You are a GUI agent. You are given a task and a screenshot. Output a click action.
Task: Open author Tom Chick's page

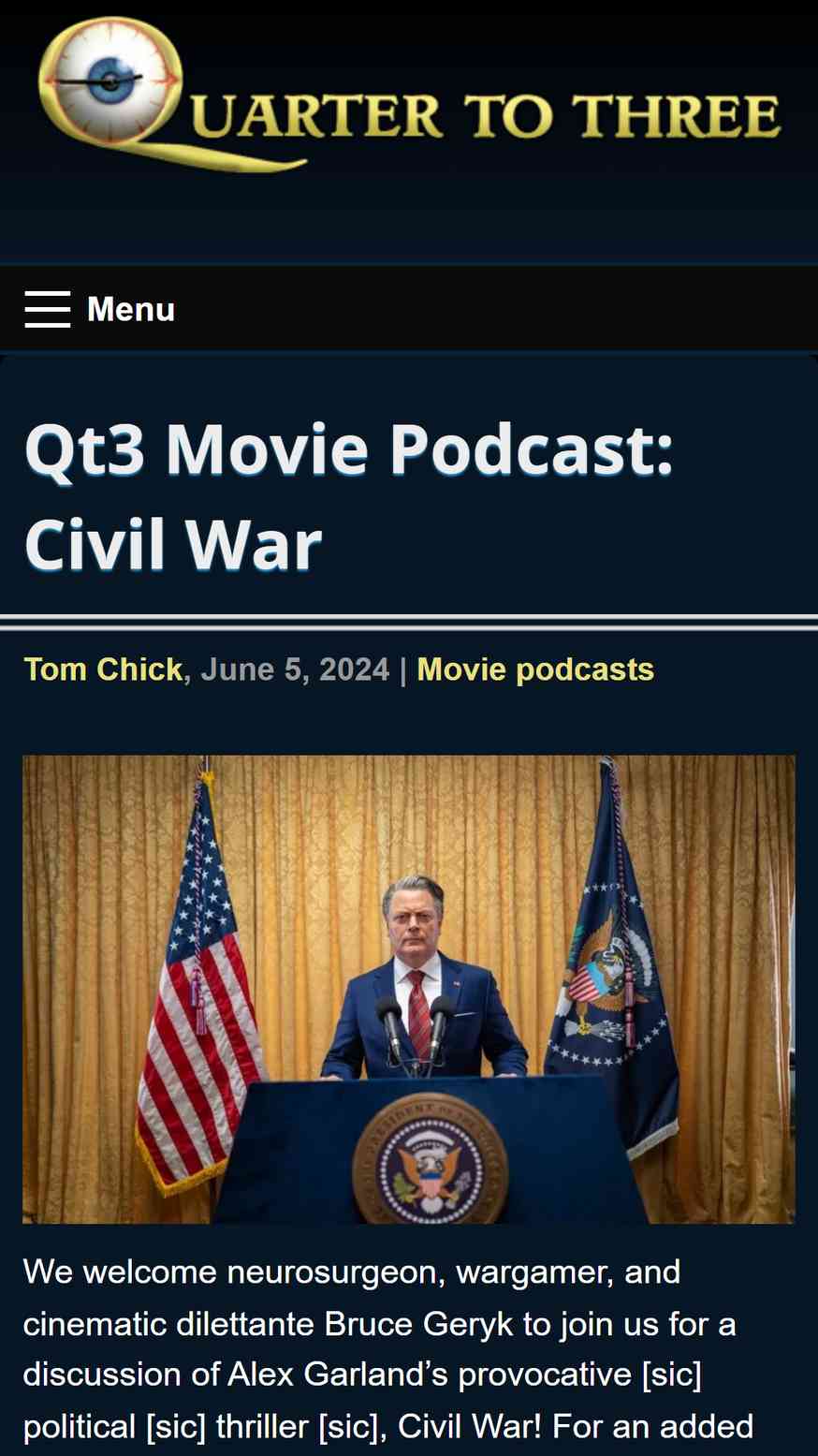click(x=103, y=669)
